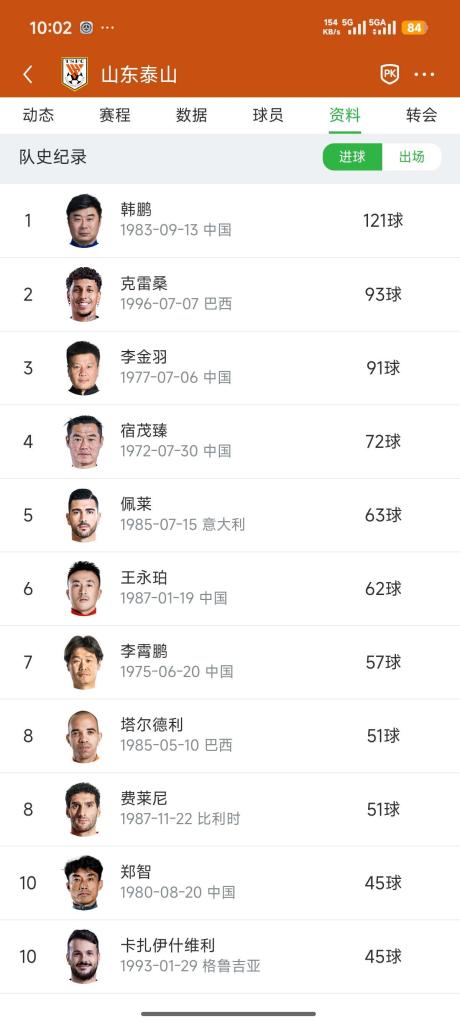Go back with the top-left arrow
Image resolution: width=460 pixels, height=1023 pixels.
coord(27,74)
